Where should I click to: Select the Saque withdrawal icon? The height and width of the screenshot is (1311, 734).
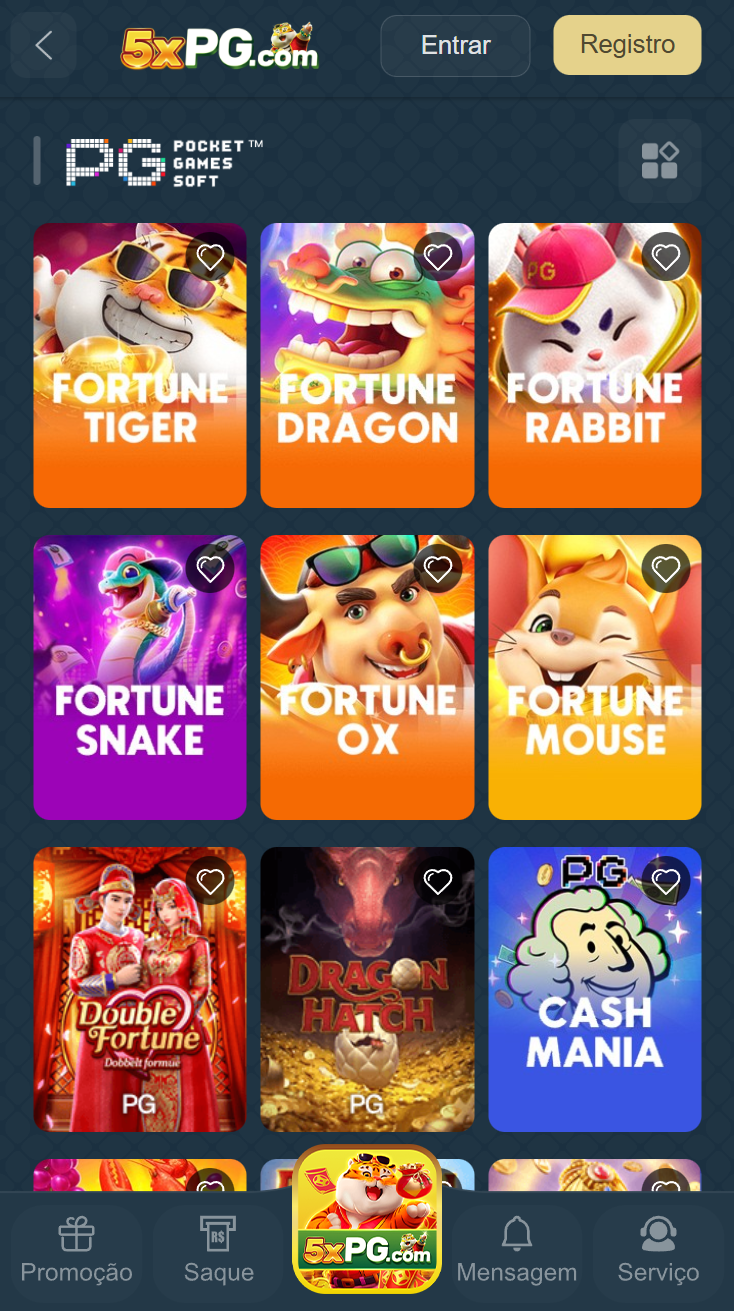click(x=217, y=1232)
